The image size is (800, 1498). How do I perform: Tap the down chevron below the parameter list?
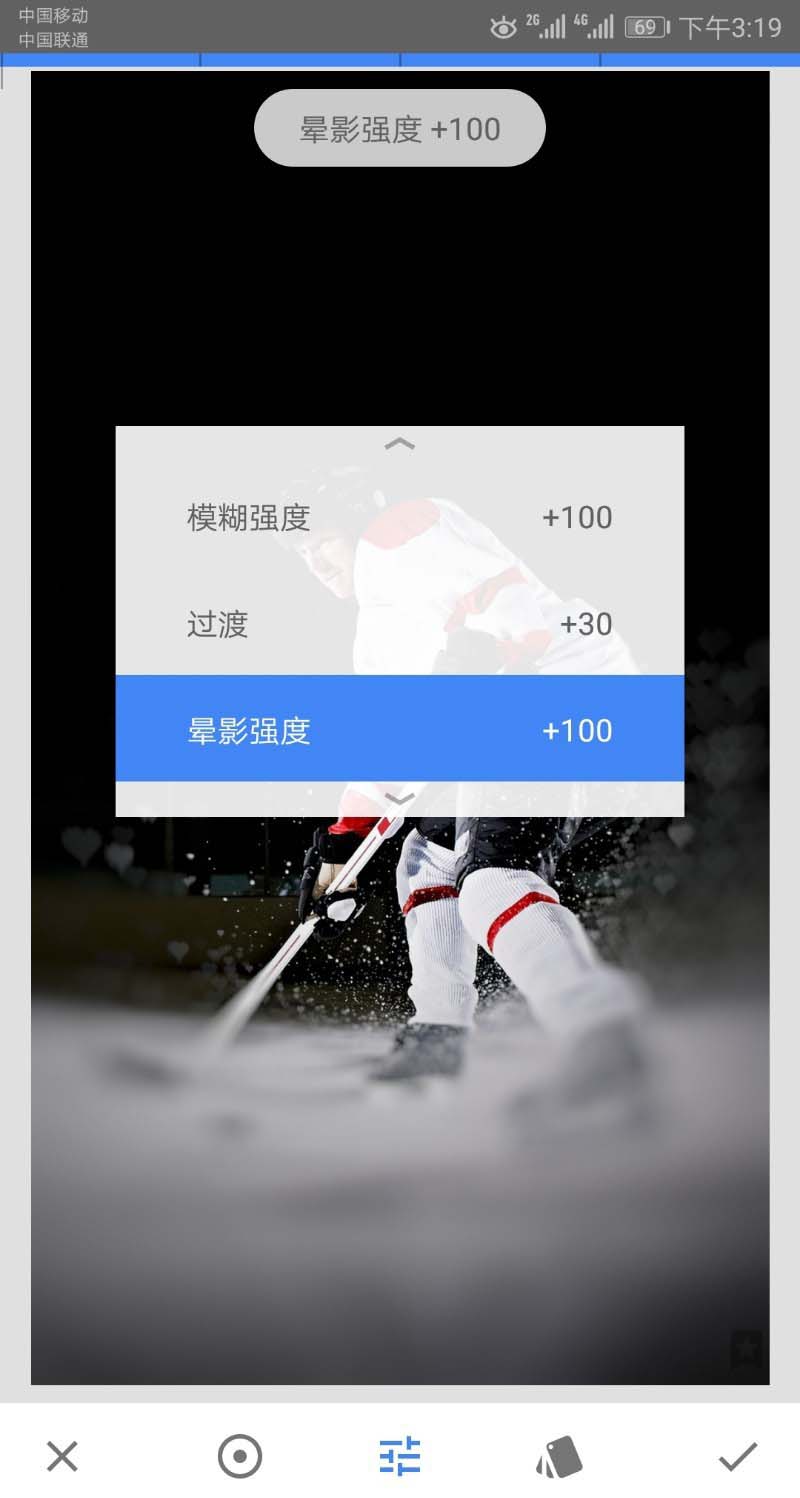click(x=400, y=798)
